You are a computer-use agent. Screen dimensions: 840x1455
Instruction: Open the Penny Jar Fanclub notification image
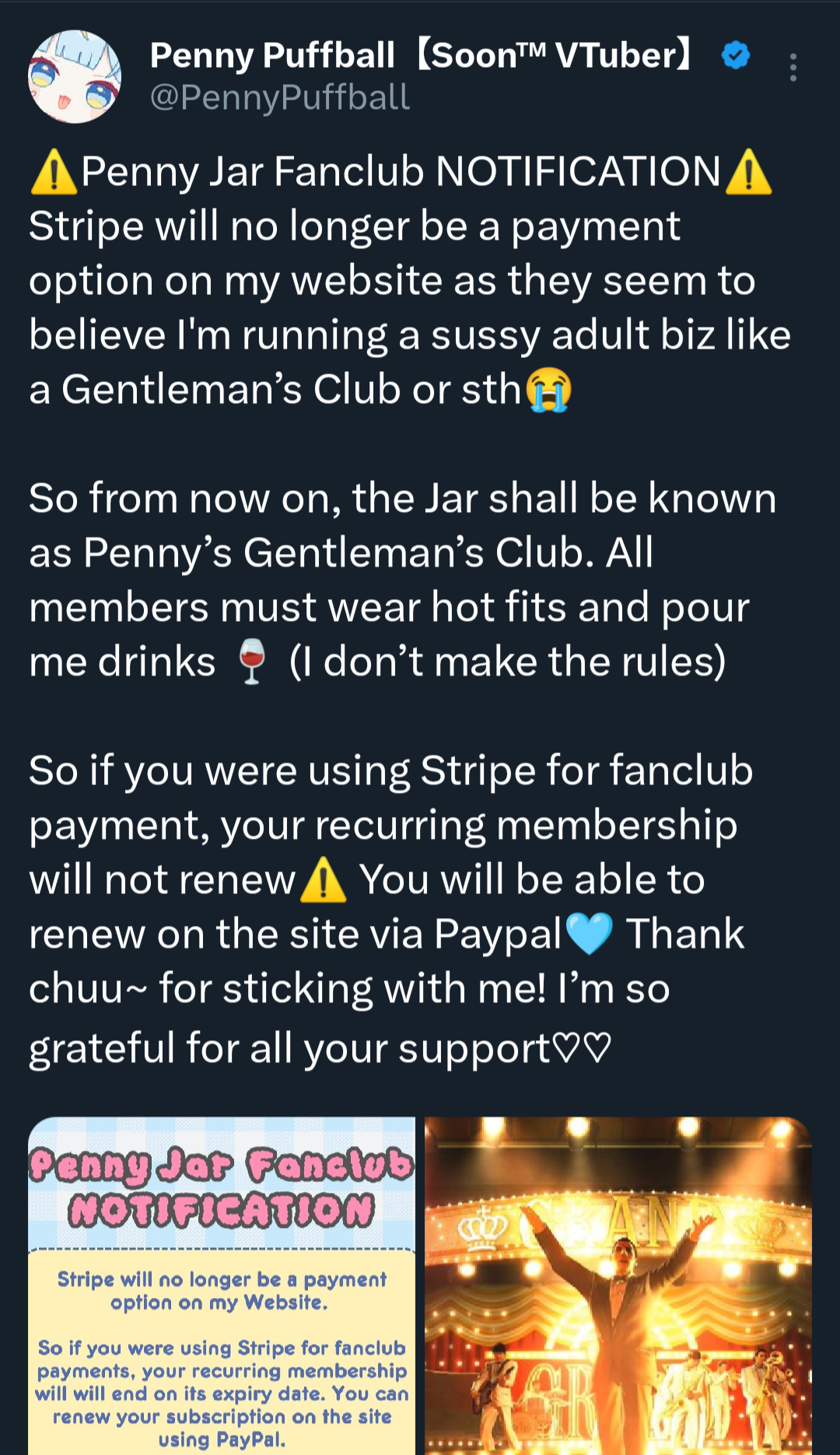click(222, 1285)
